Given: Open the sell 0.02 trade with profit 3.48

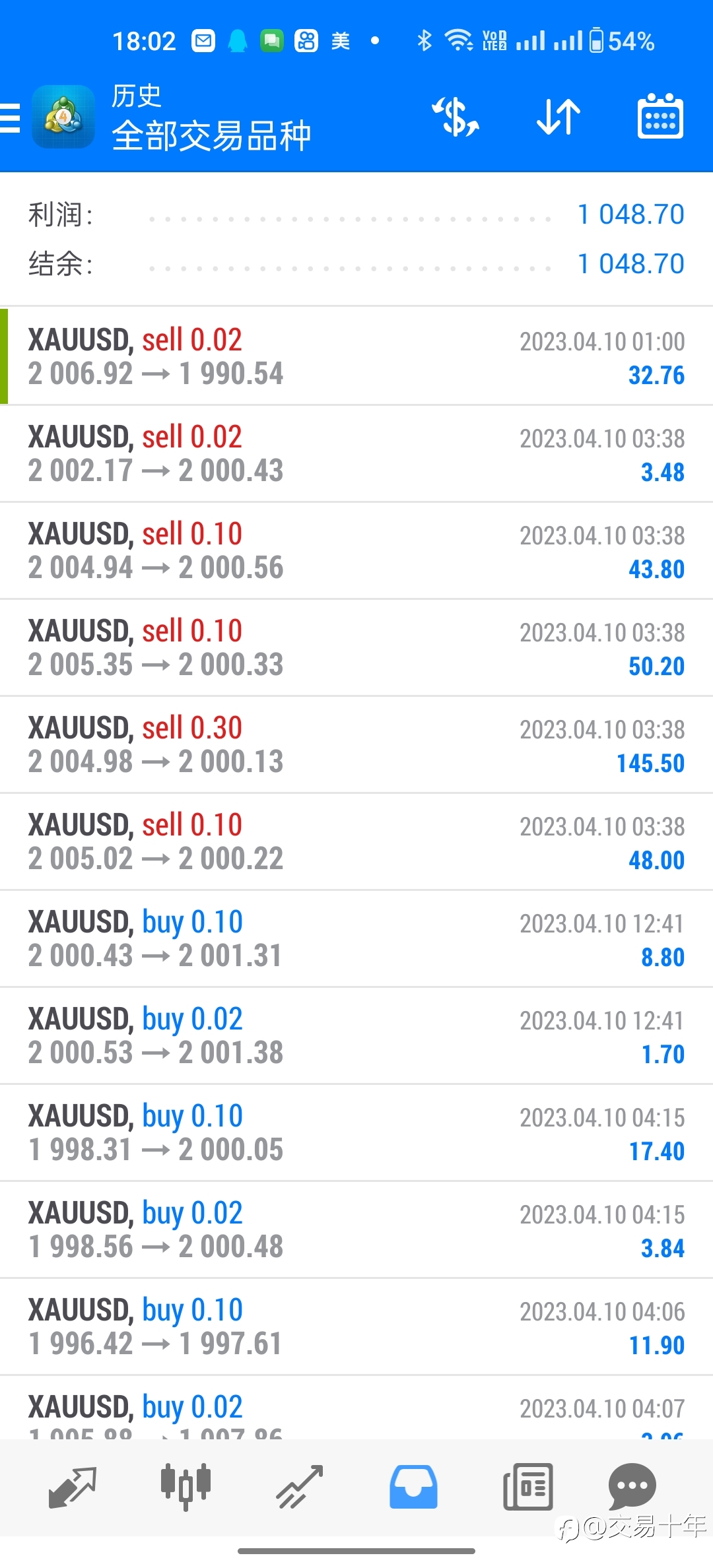Looking at the screenshot, I should click(356, 454).
